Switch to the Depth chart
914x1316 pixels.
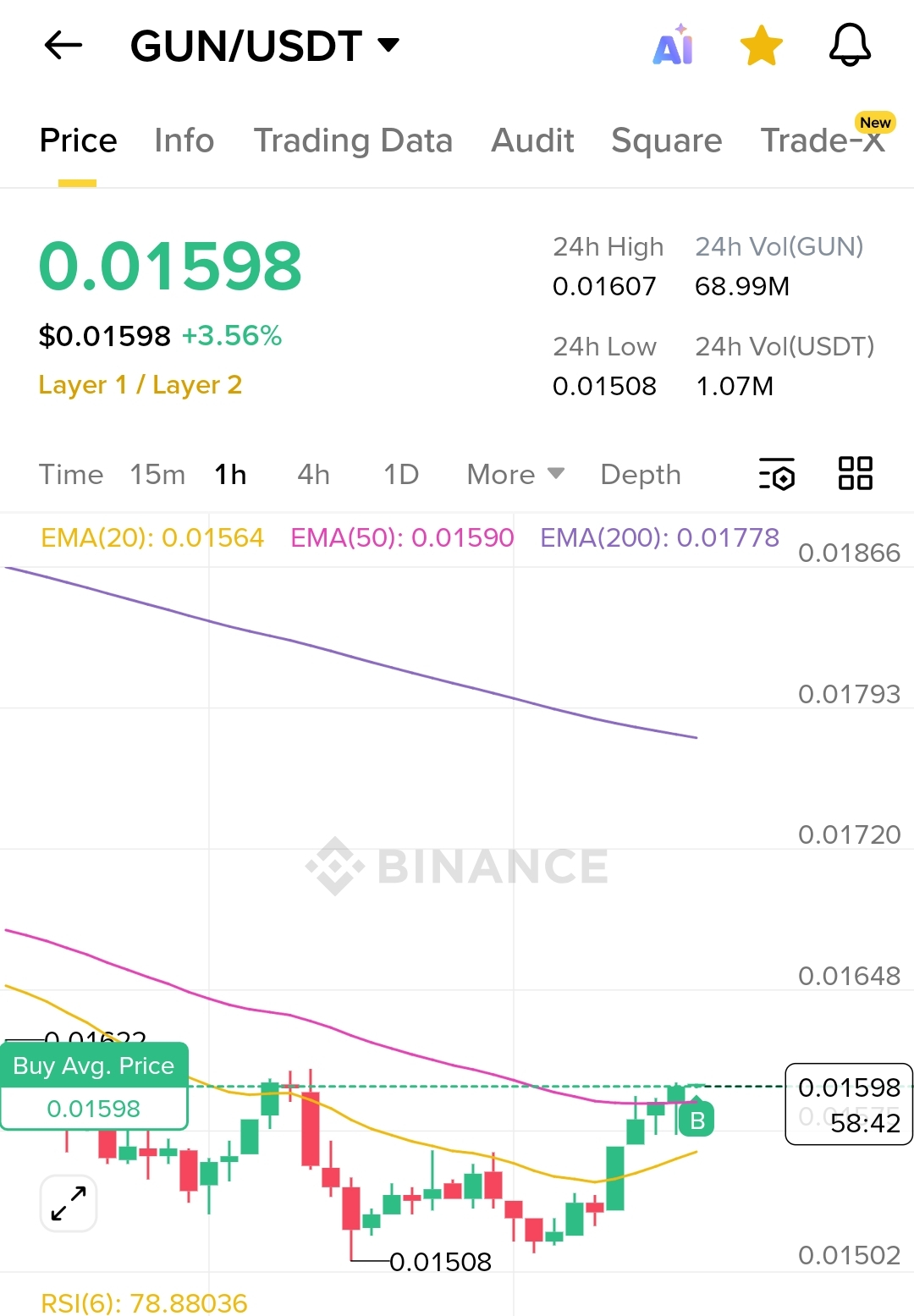pyautogui.click(x=640, y=475)
